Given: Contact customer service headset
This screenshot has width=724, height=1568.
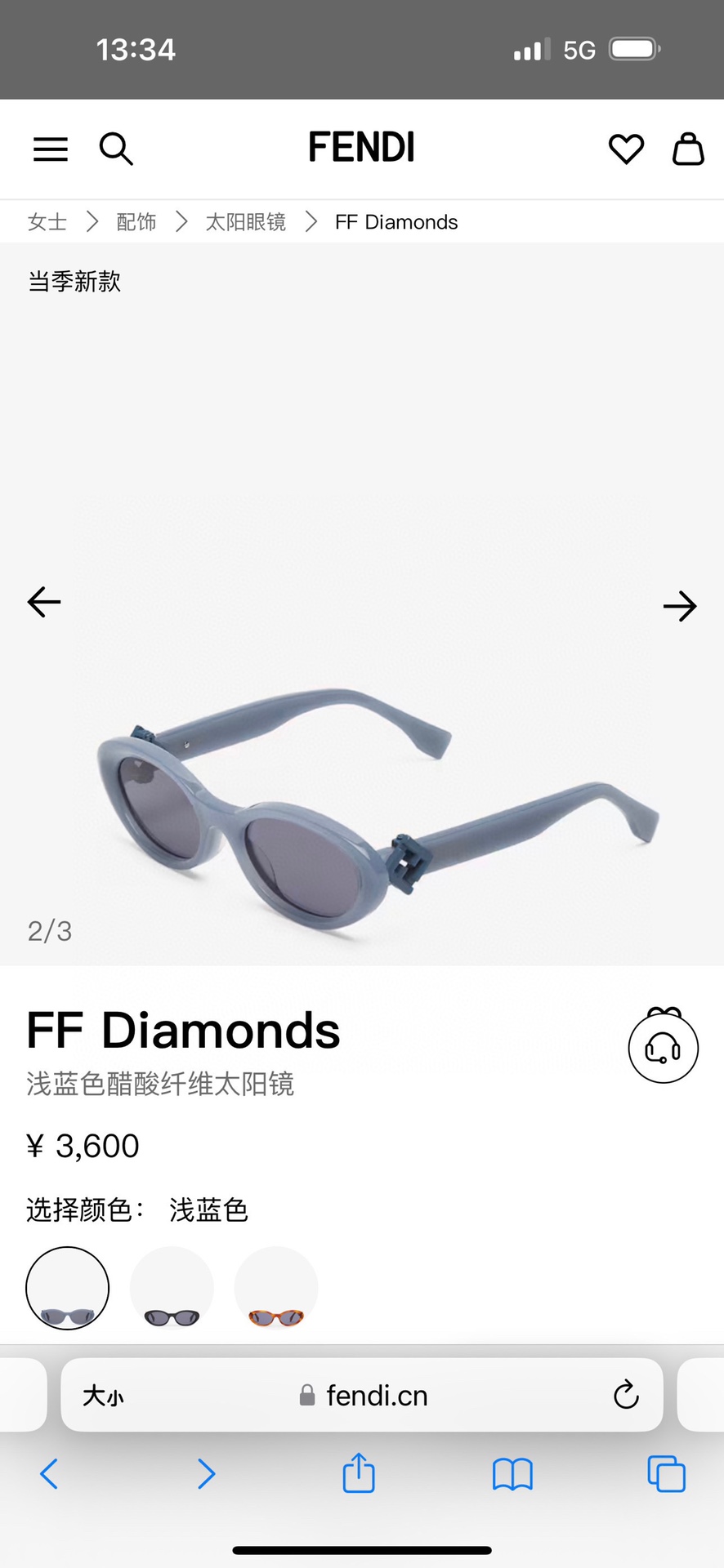Looking at the screenshot, I should pos(663,1048).
